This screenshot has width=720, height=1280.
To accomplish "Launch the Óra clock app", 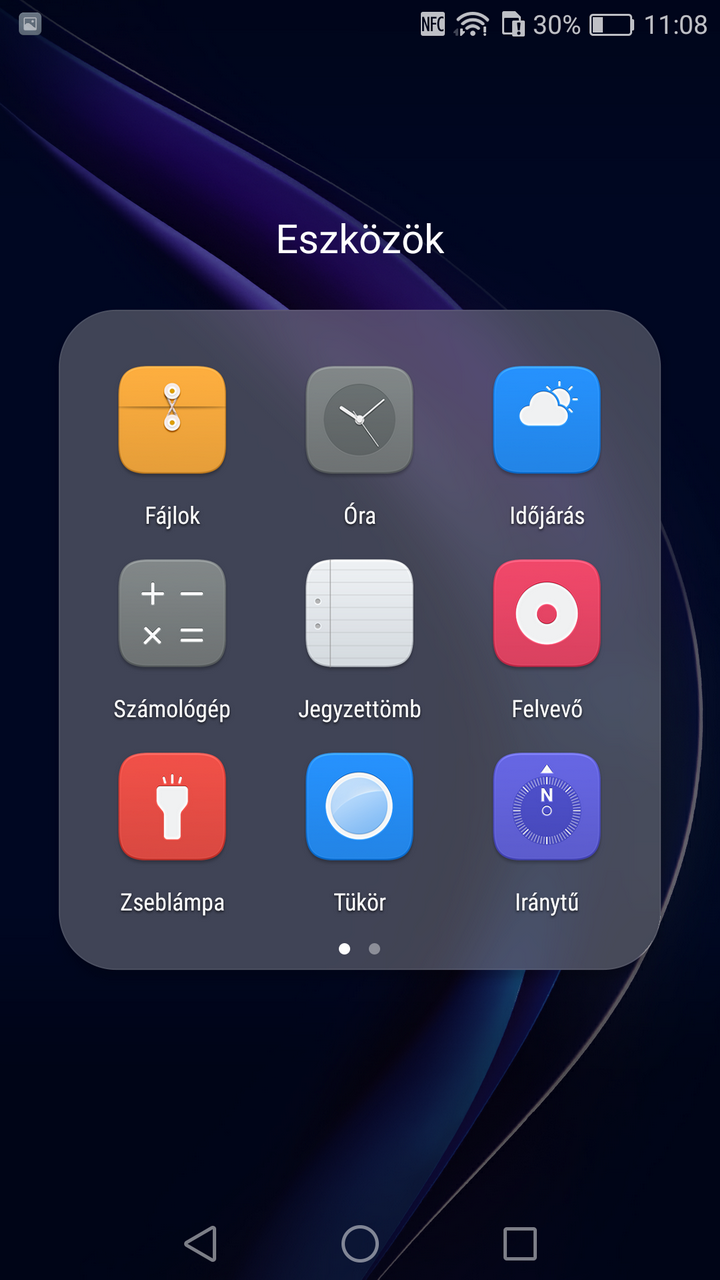I will (359, 420).
